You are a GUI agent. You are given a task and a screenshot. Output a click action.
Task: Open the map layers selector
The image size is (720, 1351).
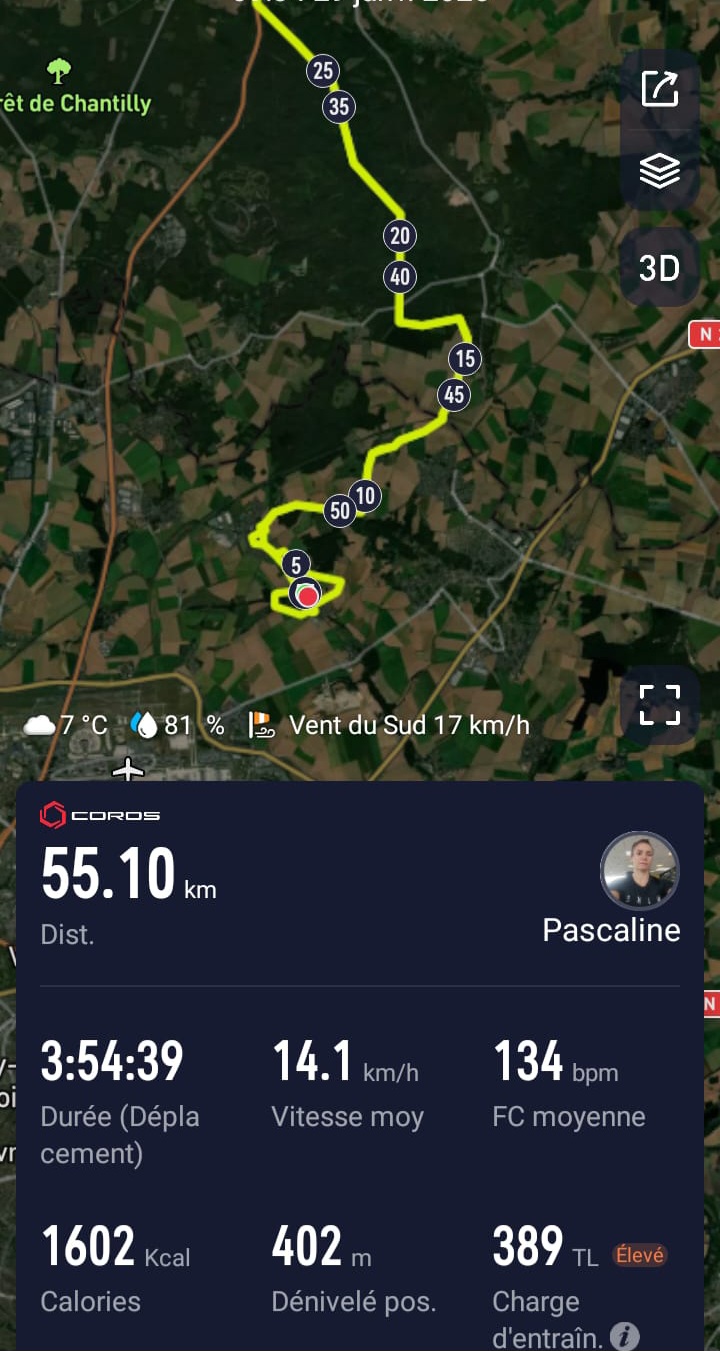(659, 172)
